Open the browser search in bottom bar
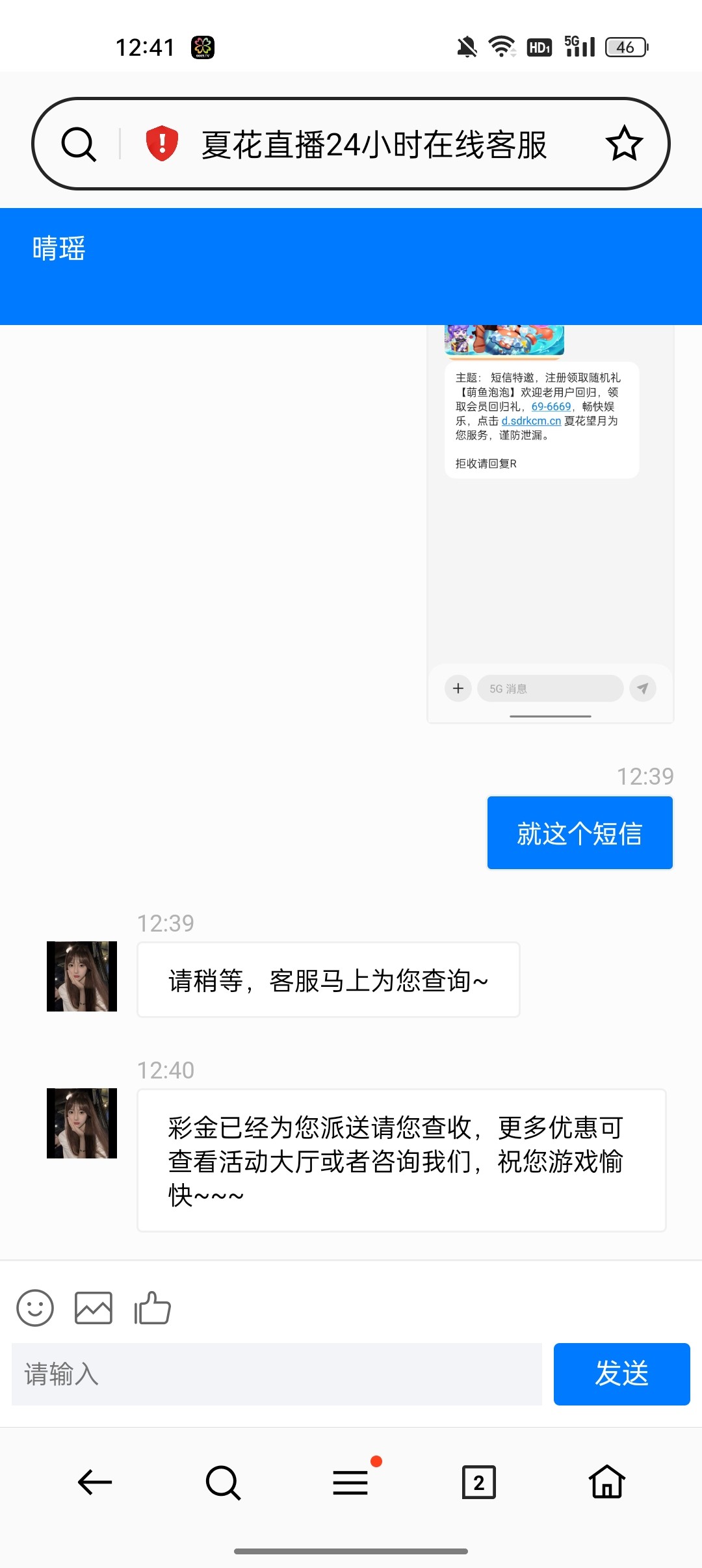This screenshot has width=702, height=1568. [x=223, y=1482]
